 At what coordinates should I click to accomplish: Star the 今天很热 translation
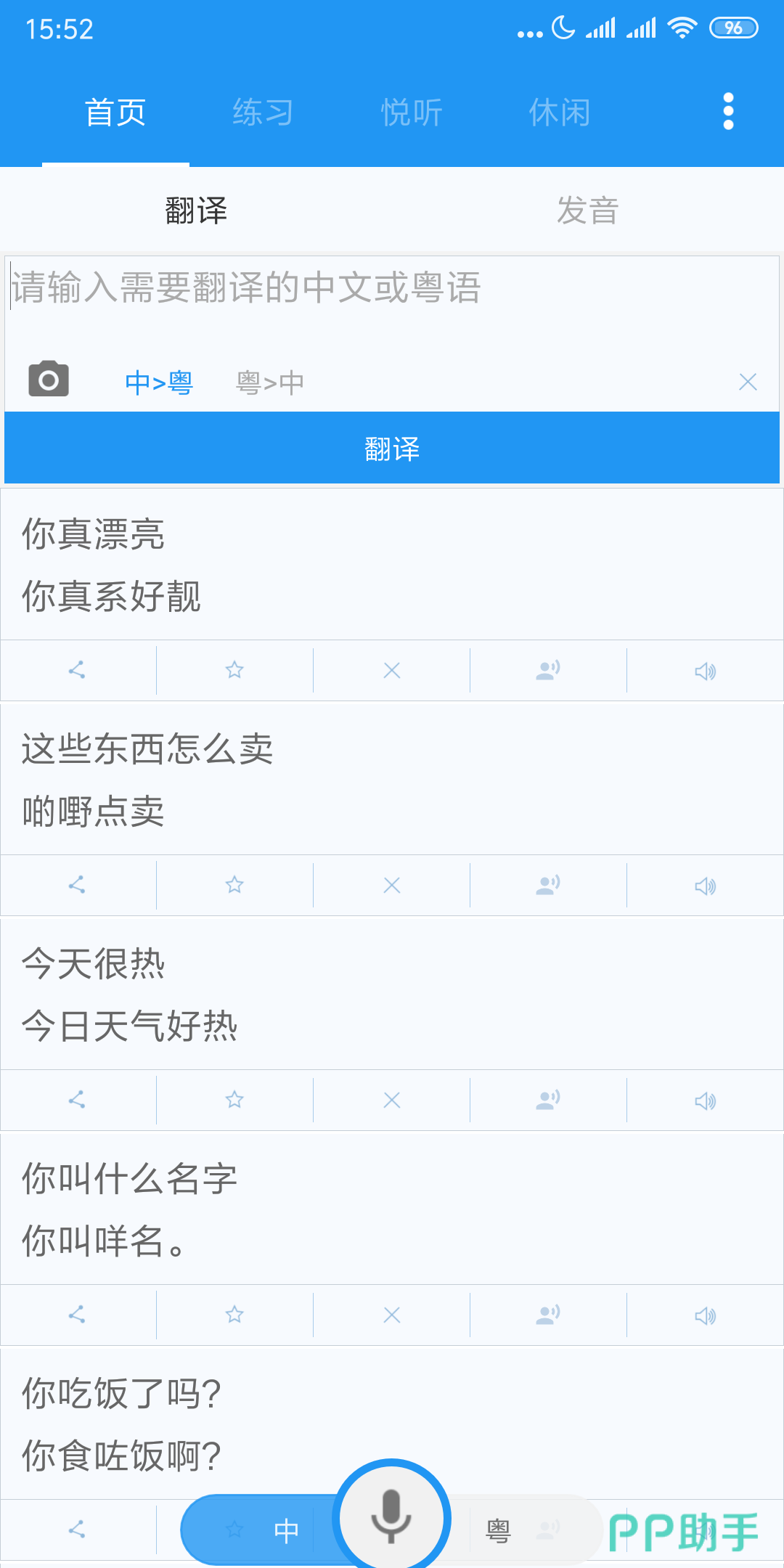(234, 1100)
